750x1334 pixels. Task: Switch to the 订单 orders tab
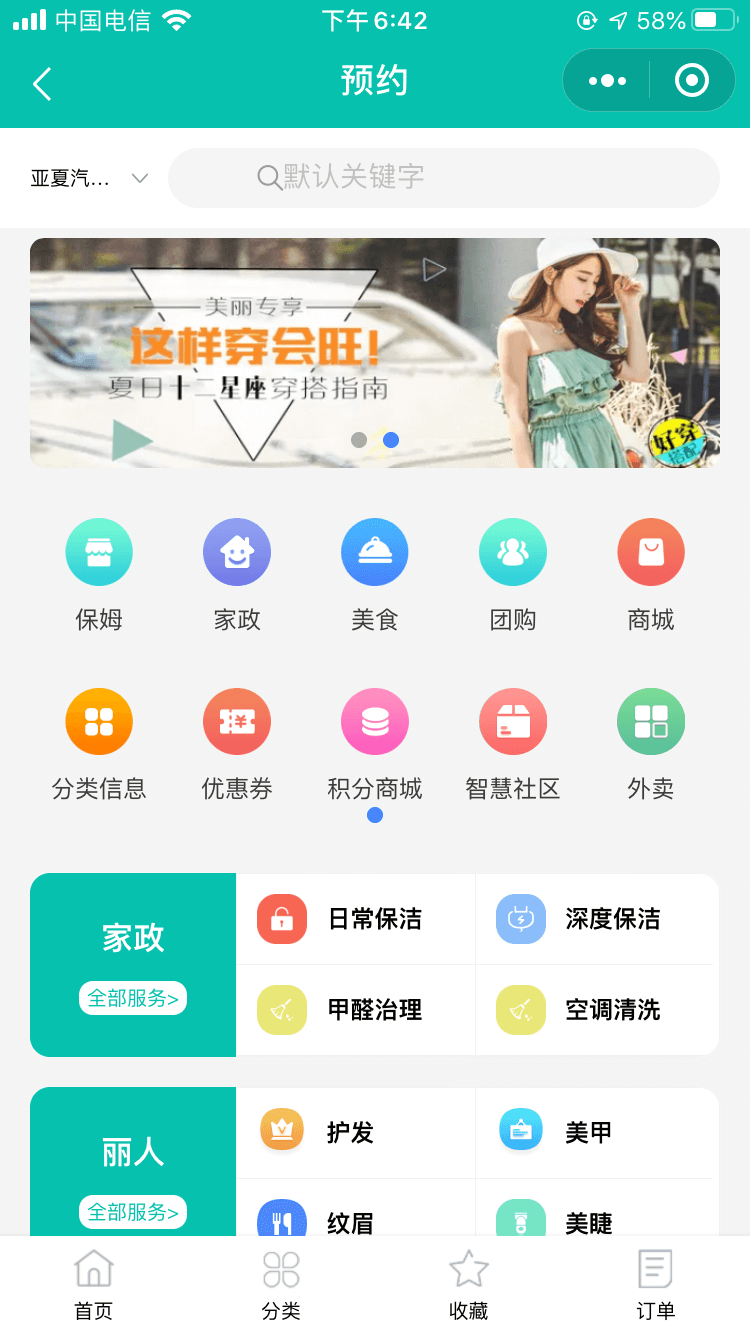click(x=655, y=1285)
